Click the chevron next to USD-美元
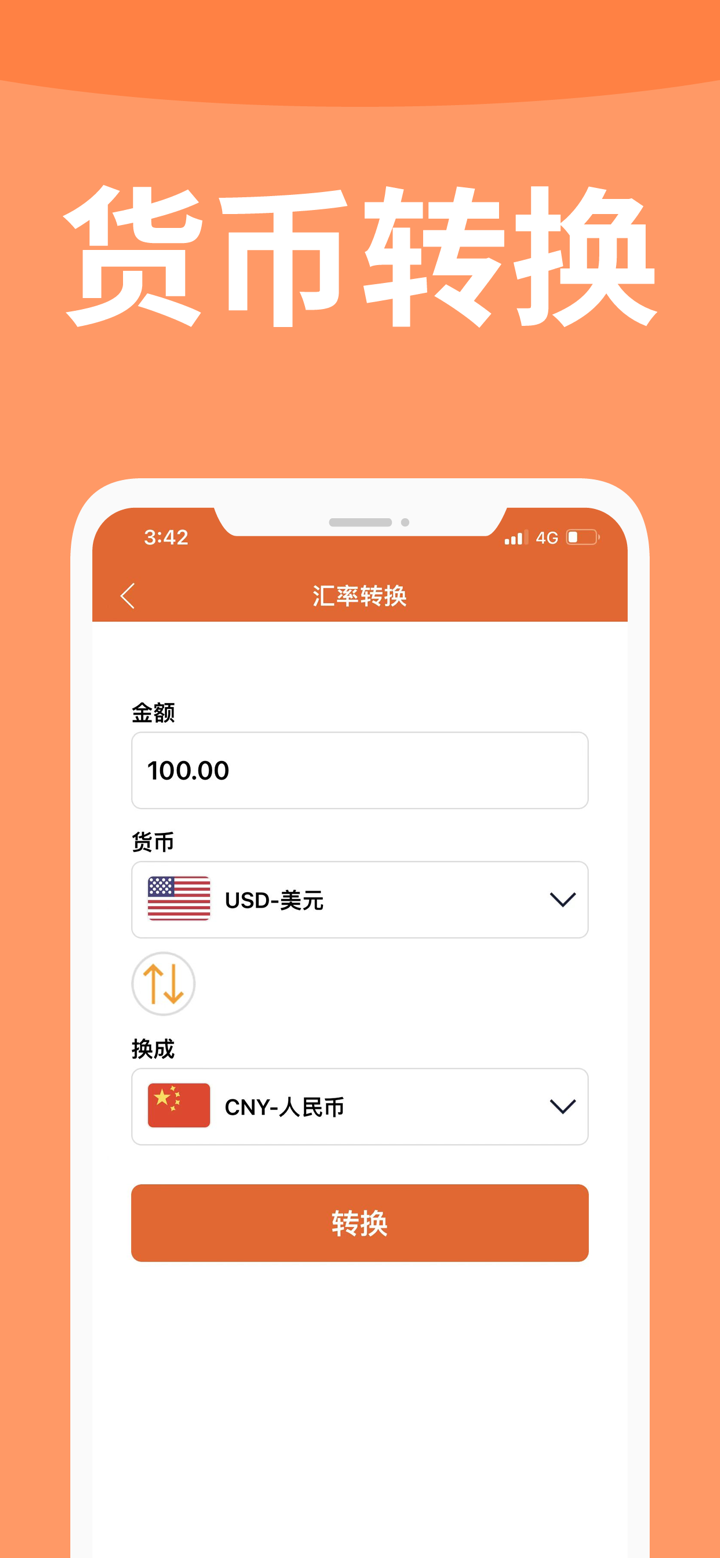The image size is (720, 1558). pos(561,898)
